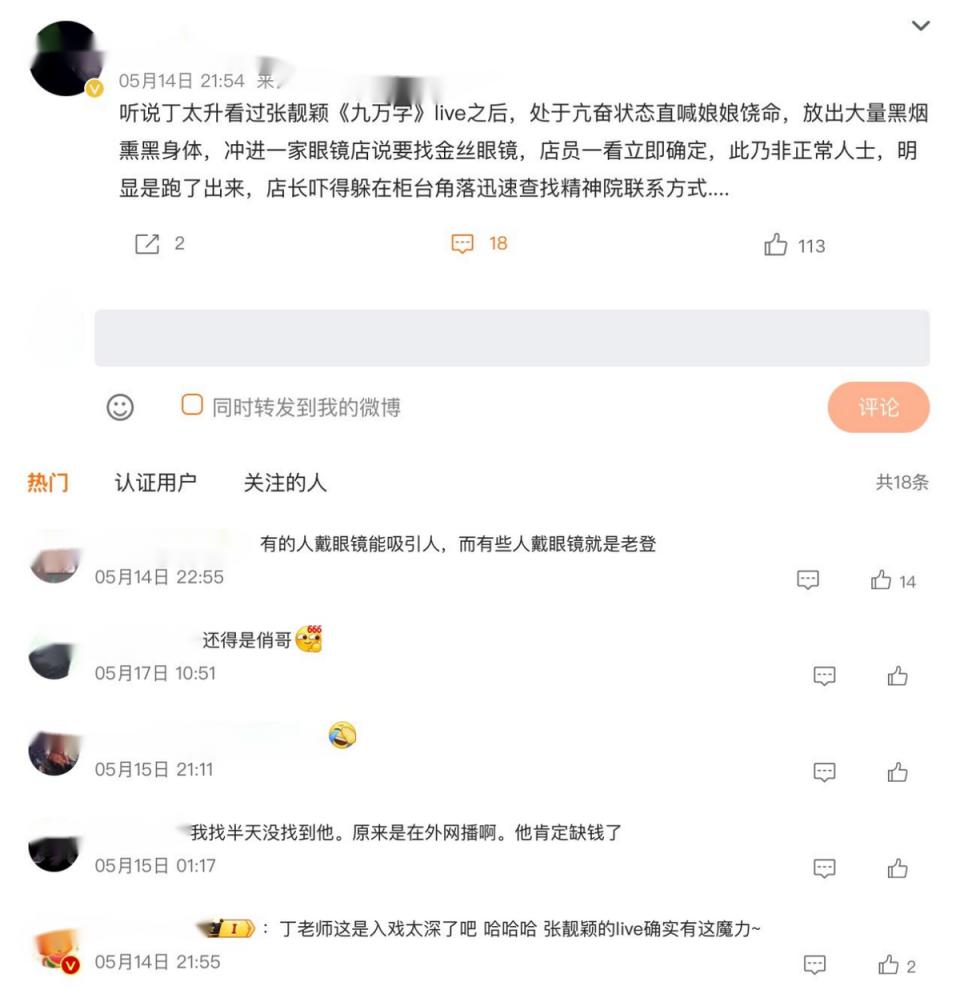This screenshot has height=998, width=960.
Task: Reply to 丁老师这是入戏太深了吧 comment
Action: (815, 965)
